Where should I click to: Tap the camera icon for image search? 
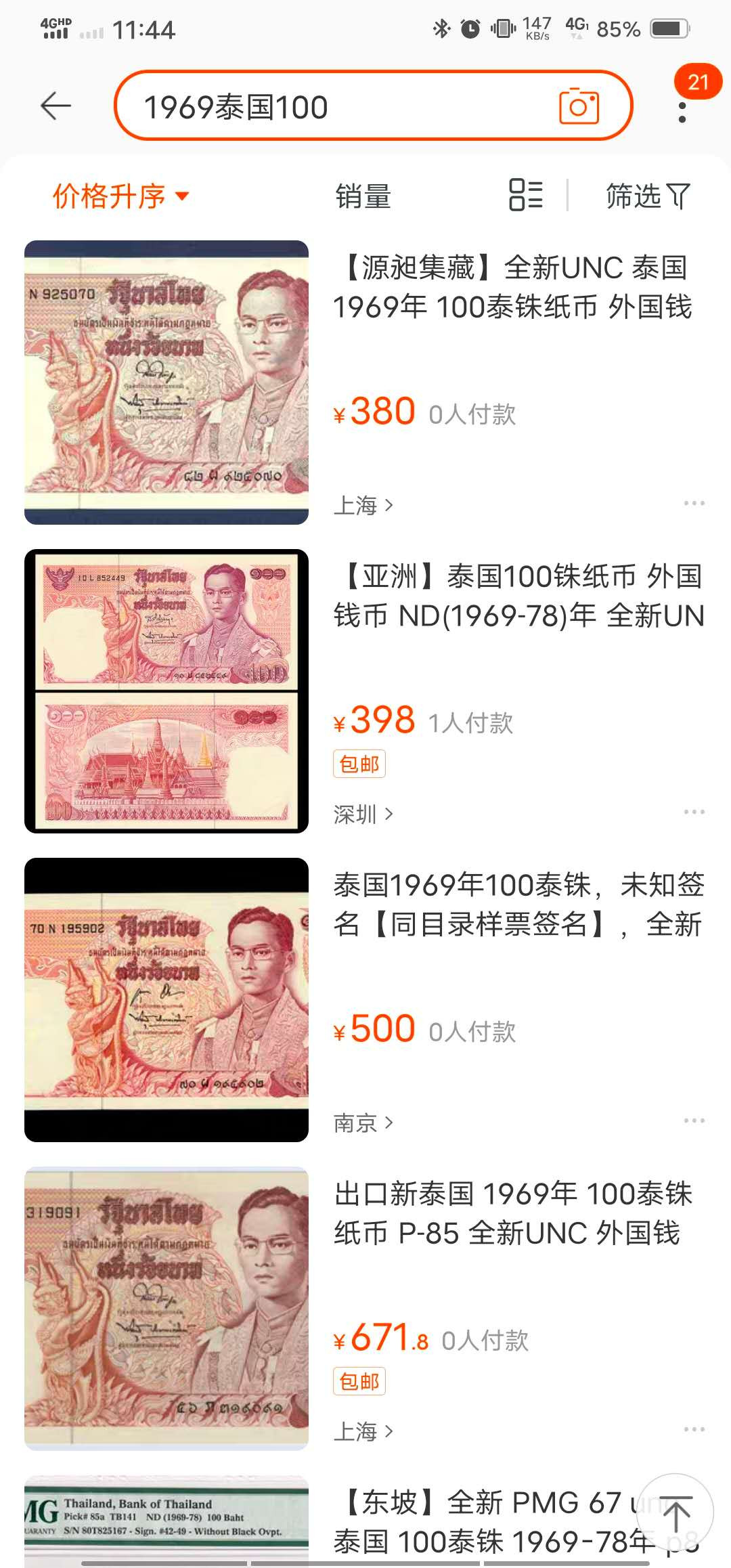pyautogui.click(x=581, y=106)
